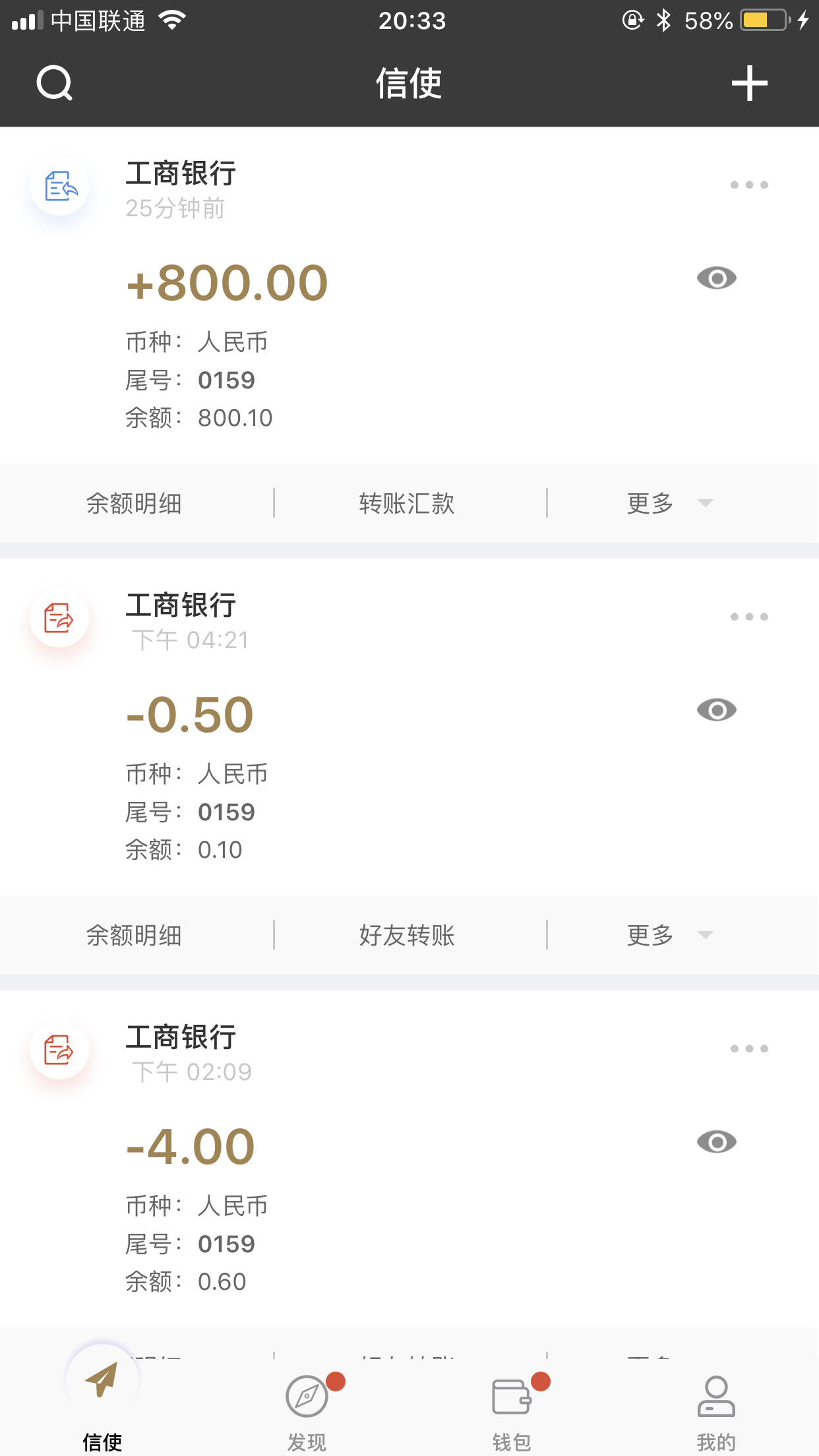The width and height of the screenshot is (819, 1456).
Task: Tap the plus icon in the top bar
Action: (750, 83)
